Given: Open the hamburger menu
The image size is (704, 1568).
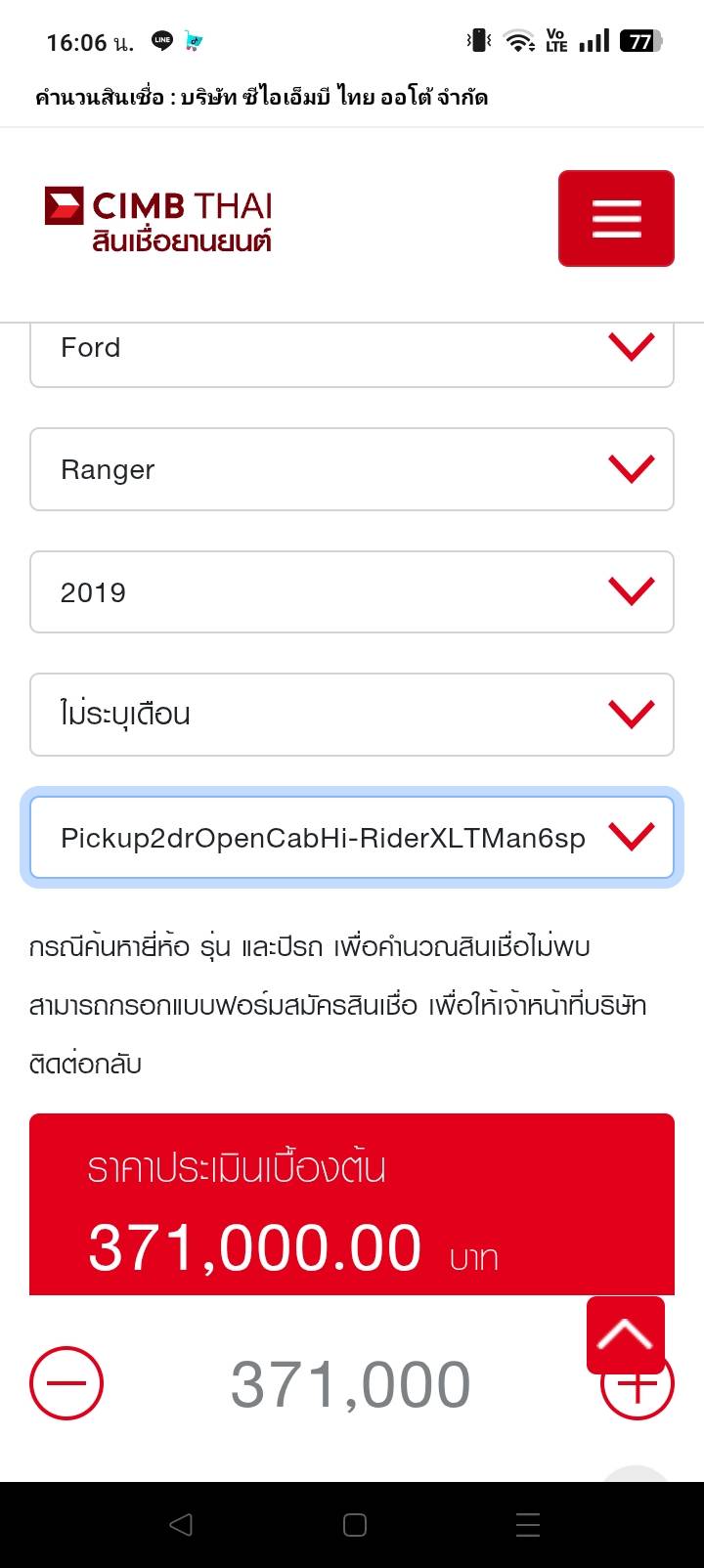Looking at the screenshot, I should (x=616, y=218).
